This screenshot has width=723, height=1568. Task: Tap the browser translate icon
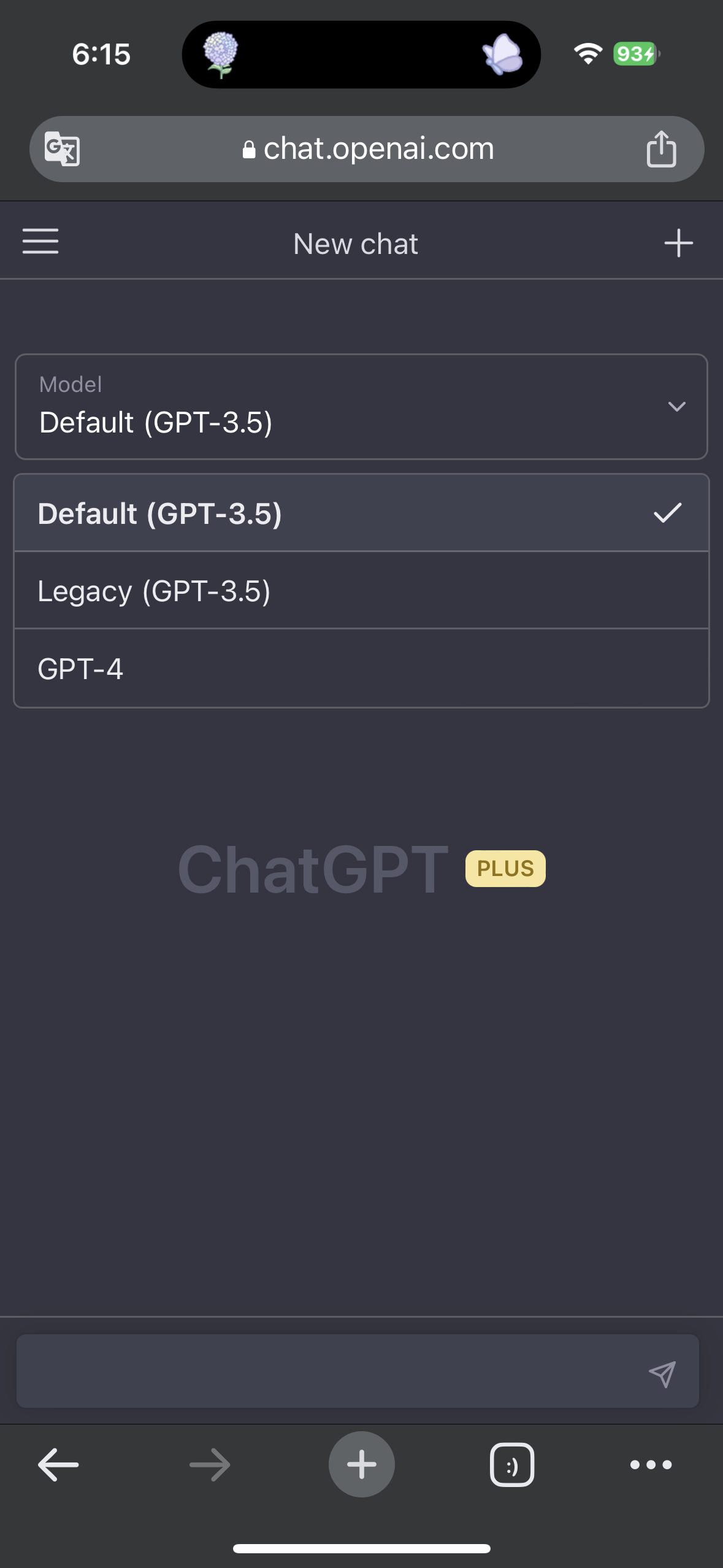click(x=62, y=149)
